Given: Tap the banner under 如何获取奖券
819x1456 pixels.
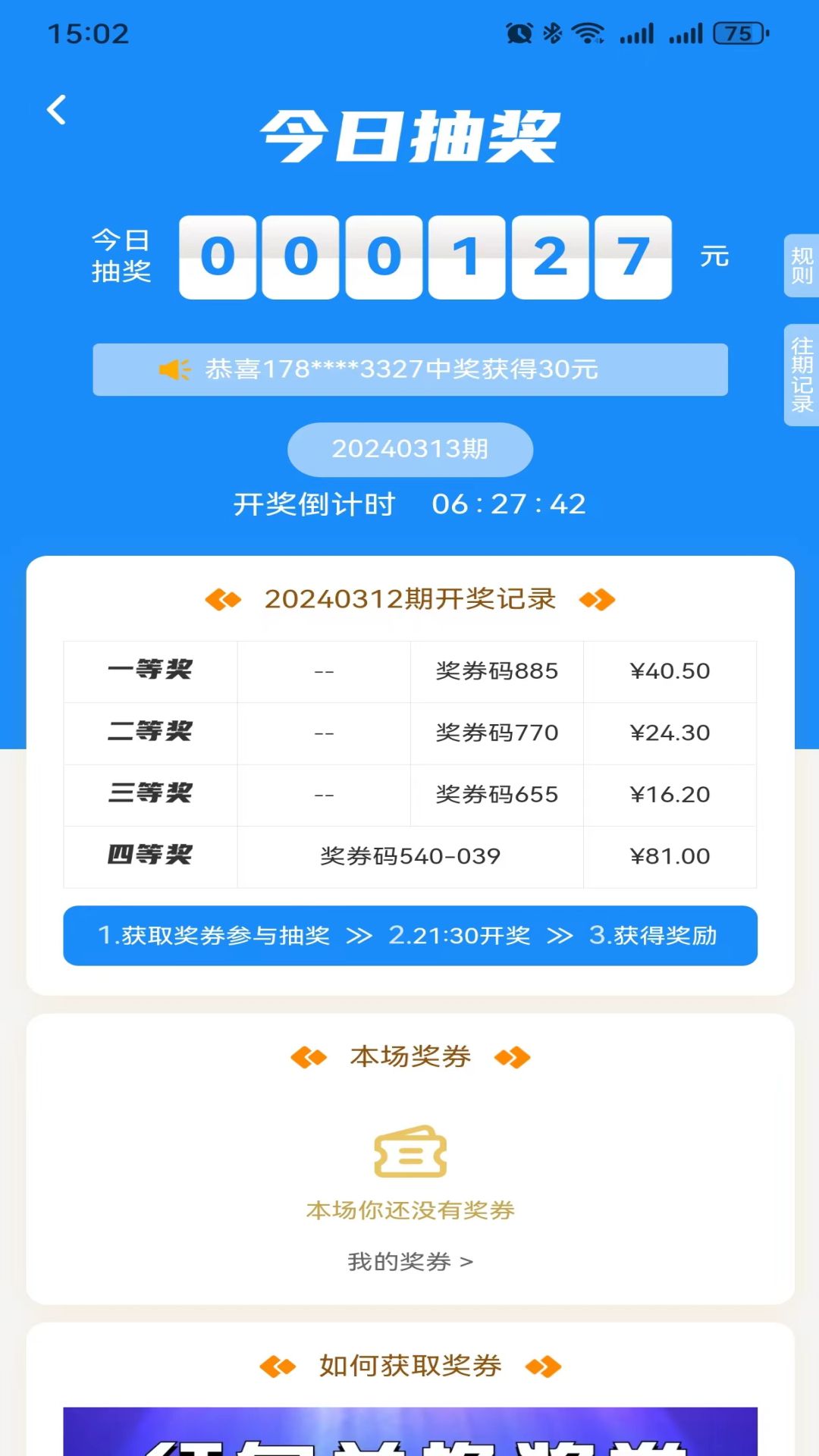Looking at the screenshot, I should pyautogui.click(x=410, y=1432).
